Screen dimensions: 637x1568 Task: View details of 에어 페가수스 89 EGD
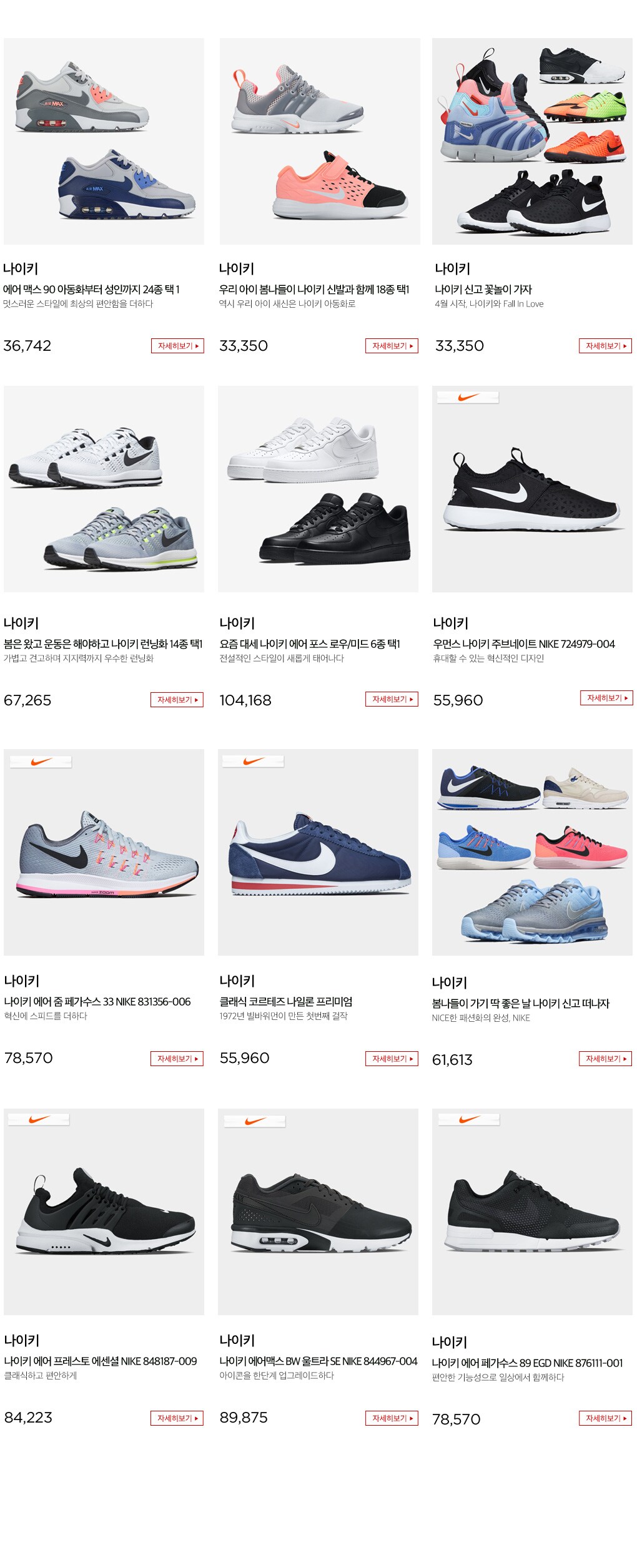(x=605, y=1418)
